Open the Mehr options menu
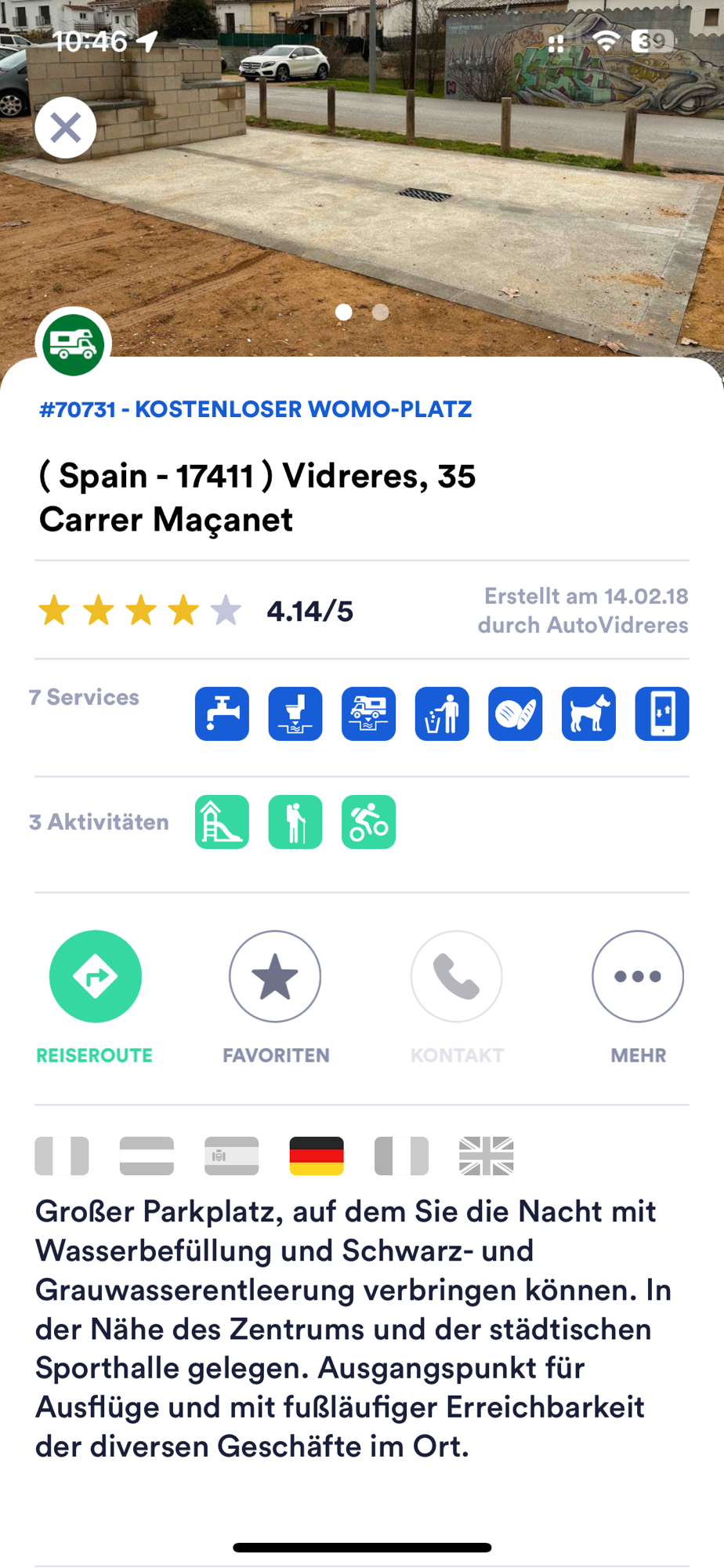 point(638,977)
